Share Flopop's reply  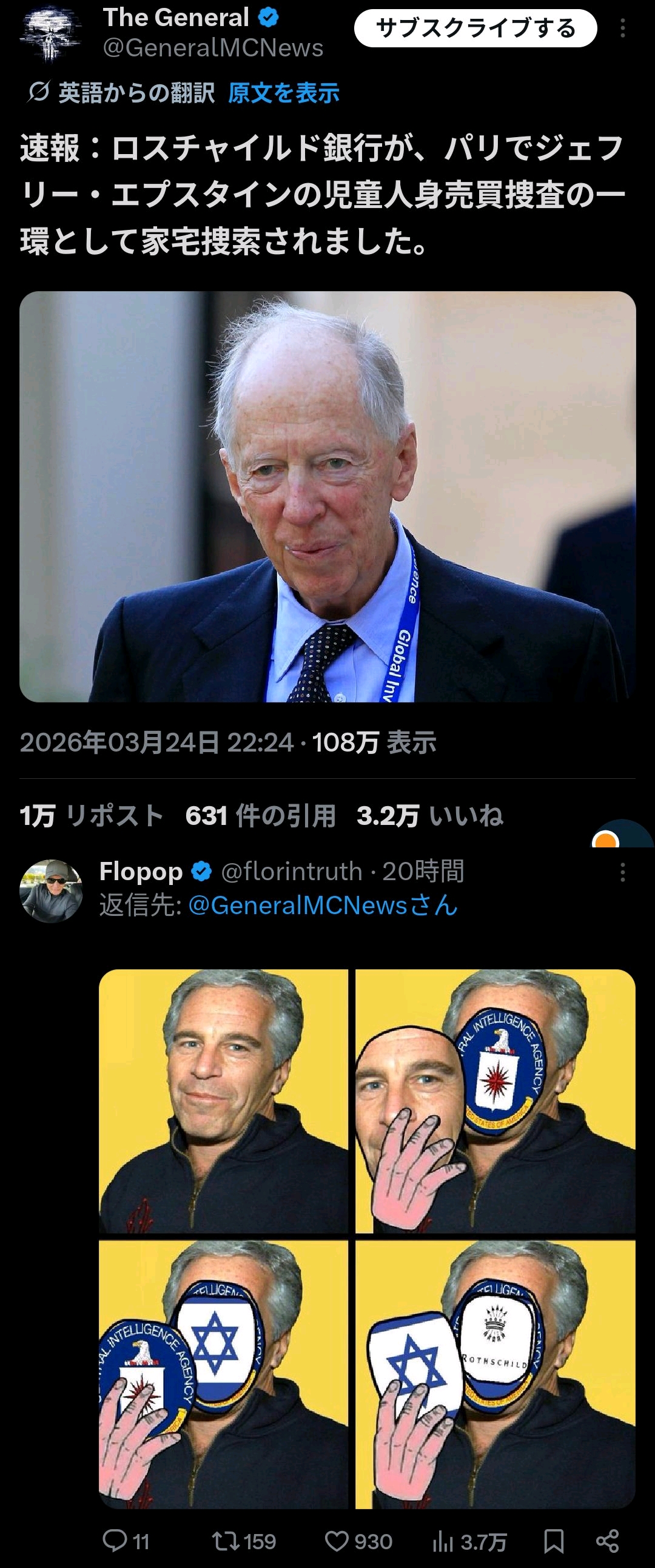(x=607, y=1541)
